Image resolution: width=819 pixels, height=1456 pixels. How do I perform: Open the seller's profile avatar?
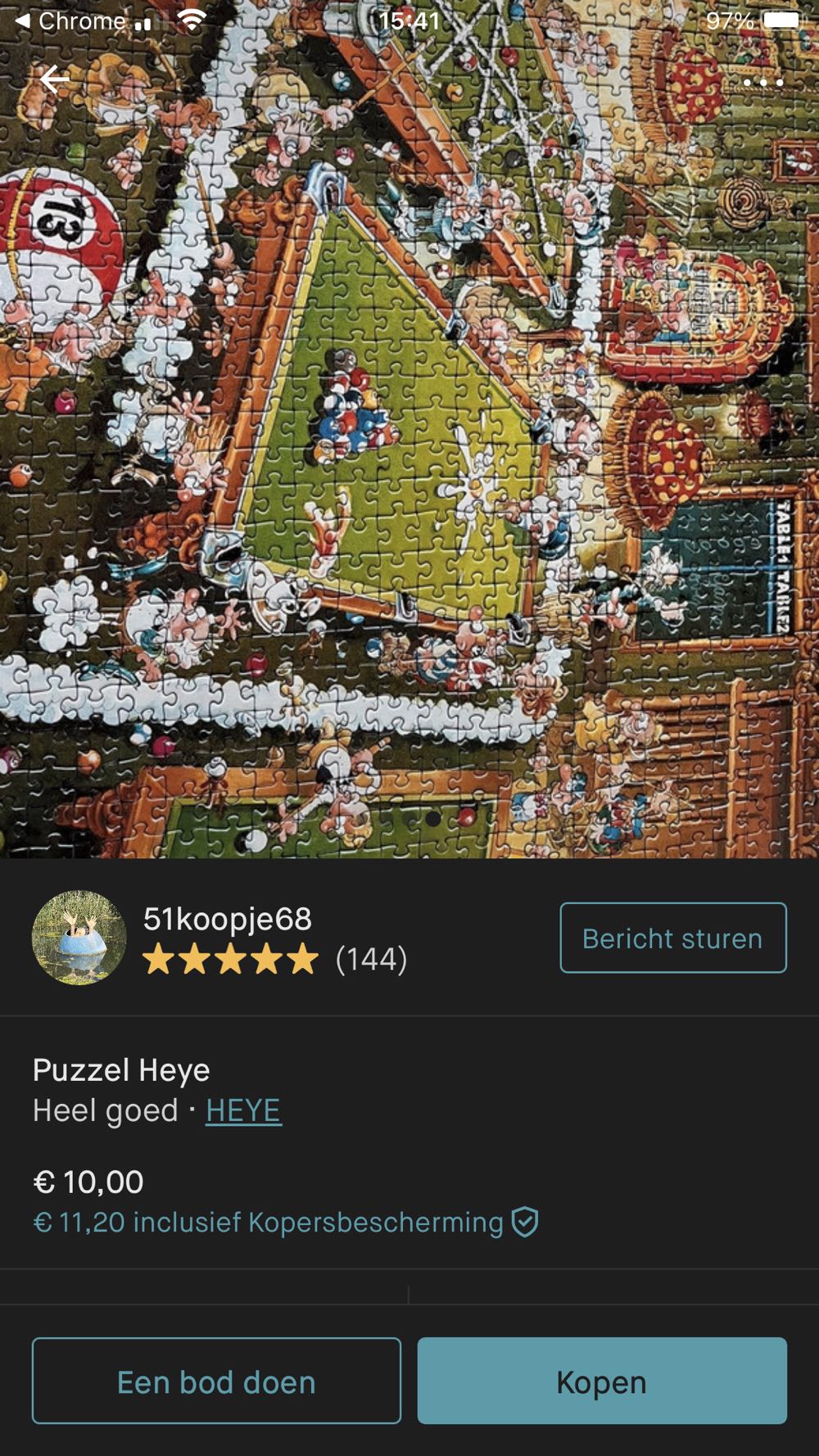[x=79, y=938]
